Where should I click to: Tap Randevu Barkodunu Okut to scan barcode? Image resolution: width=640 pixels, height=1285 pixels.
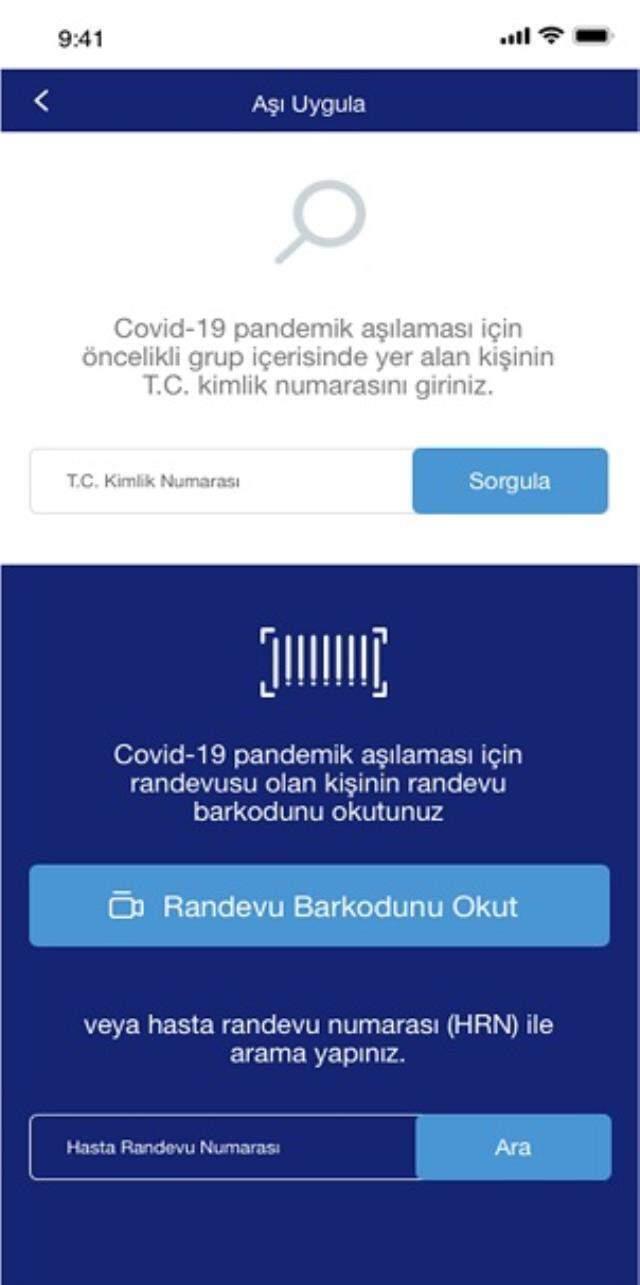(x=319, y=906)
